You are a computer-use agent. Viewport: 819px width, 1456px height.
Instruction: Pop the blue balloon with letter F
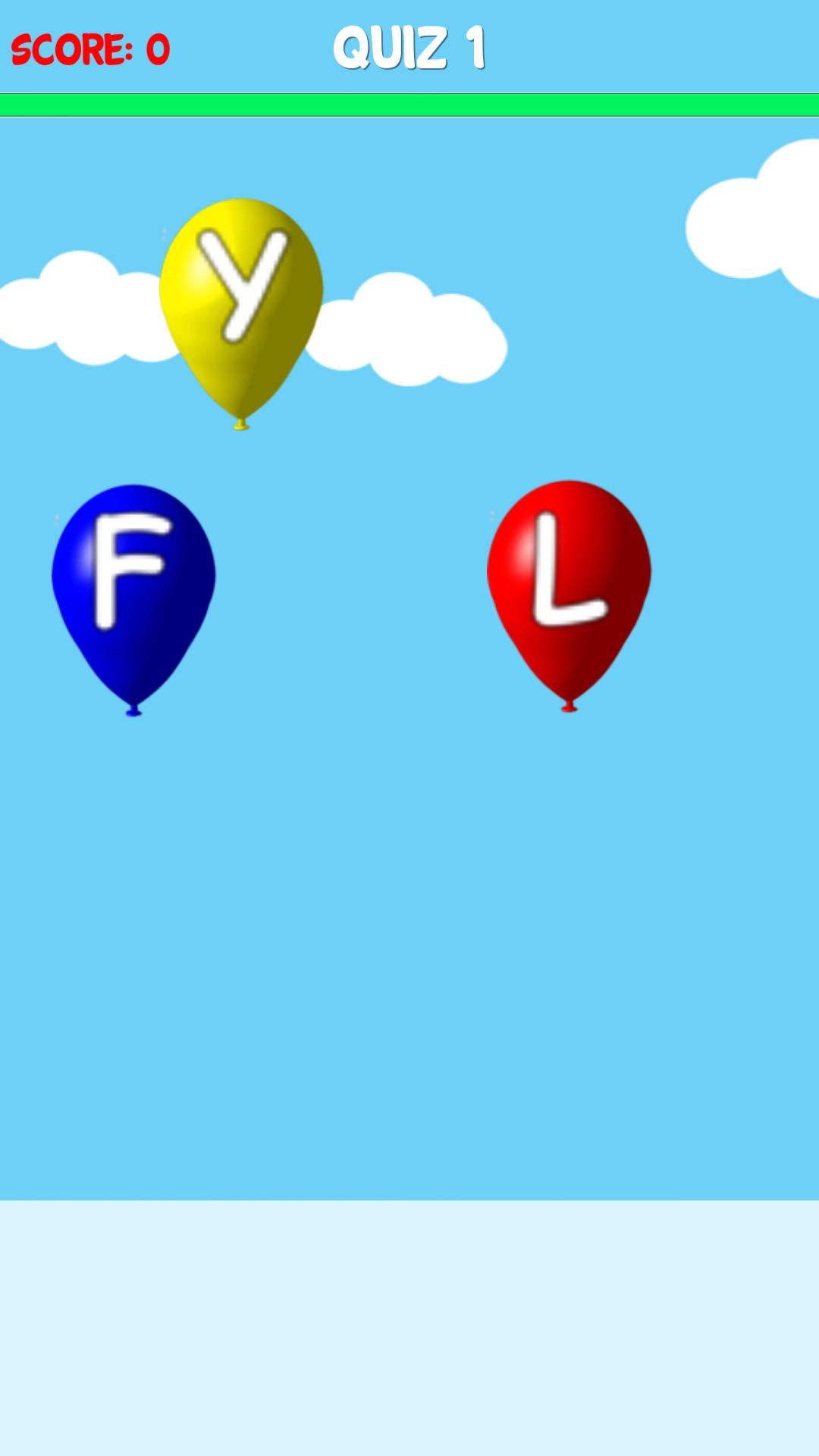click(133, 584)
